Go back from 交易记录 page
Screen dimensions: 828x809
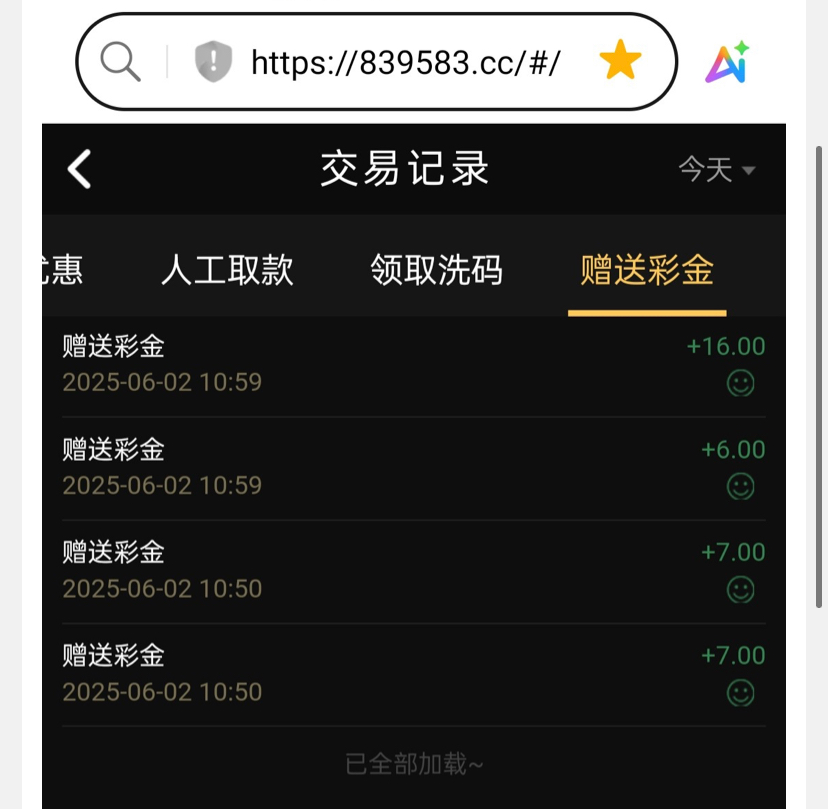click(79, 169)
